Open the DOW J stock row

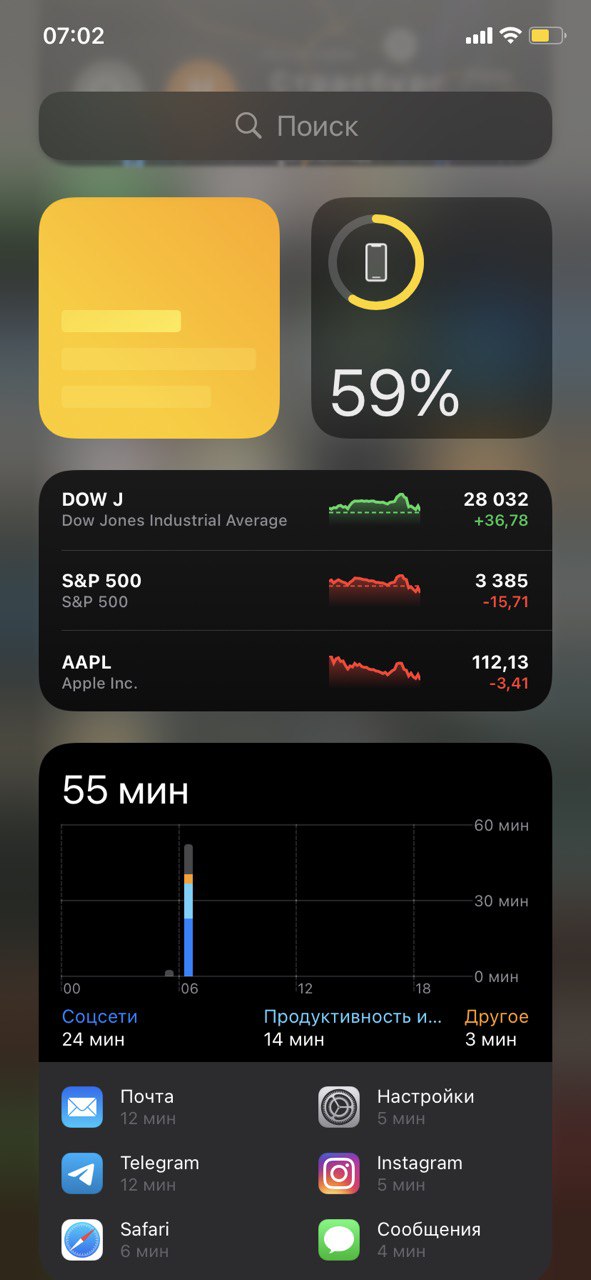click(295, 510)
